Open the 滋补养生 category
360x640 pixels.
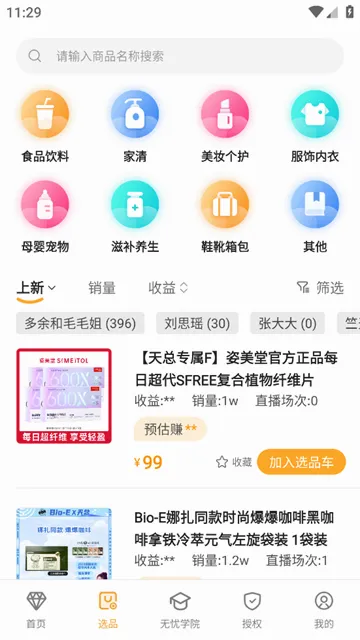point(135,217)
